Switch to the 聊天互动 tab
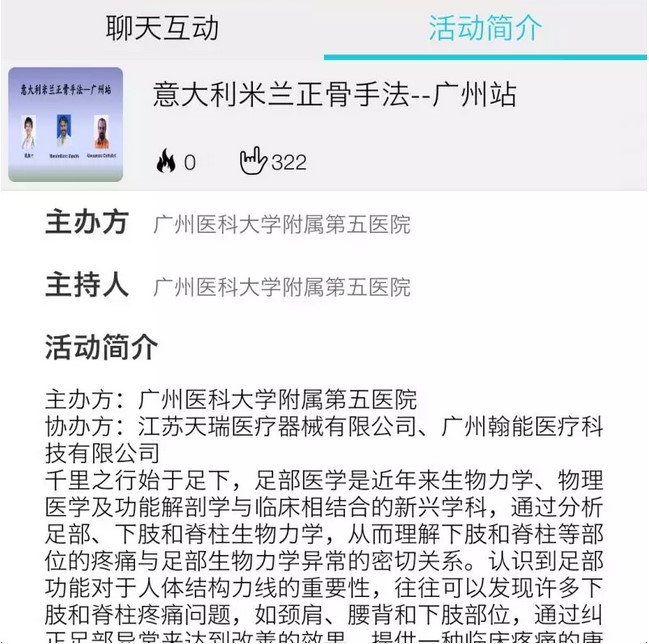The height and width of the screenshot is (644, 649). pos(162,28)
